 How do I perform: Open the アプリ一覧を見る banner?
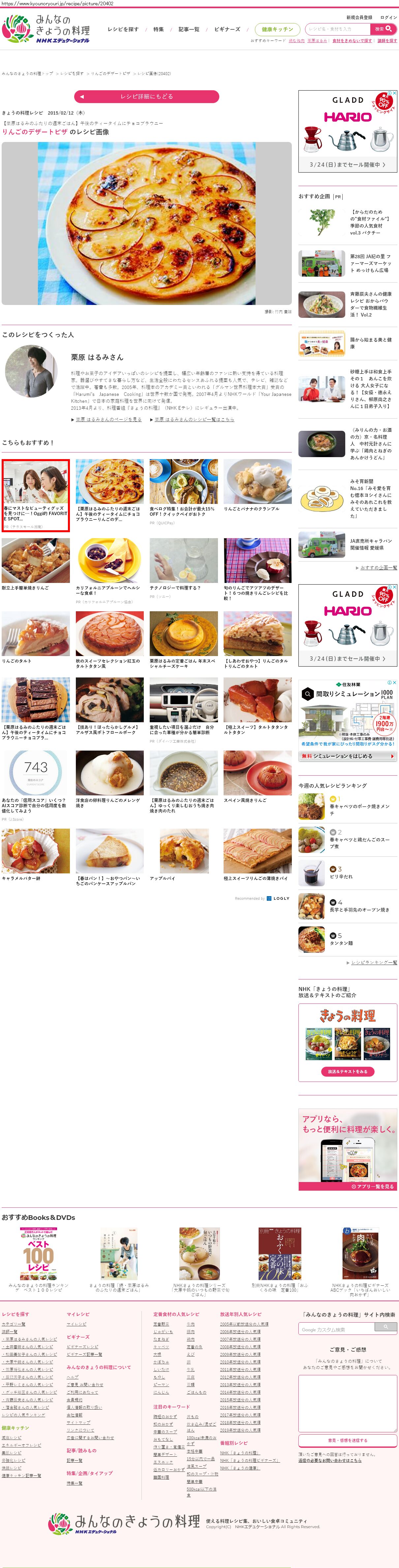coord(373,1186)
